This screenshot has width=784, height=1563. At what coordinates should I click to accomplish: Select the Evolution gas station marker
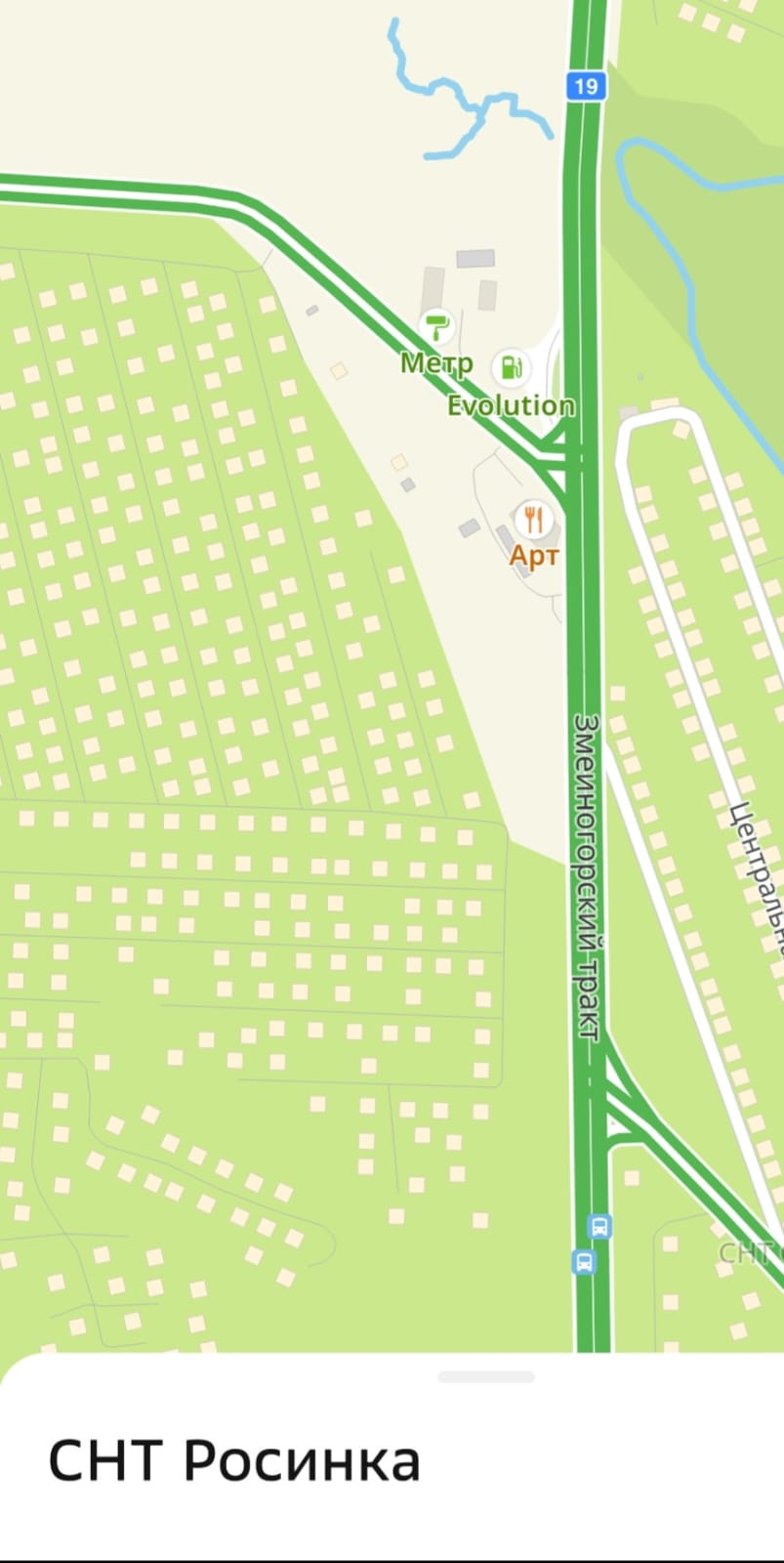[x=512, y=367]
